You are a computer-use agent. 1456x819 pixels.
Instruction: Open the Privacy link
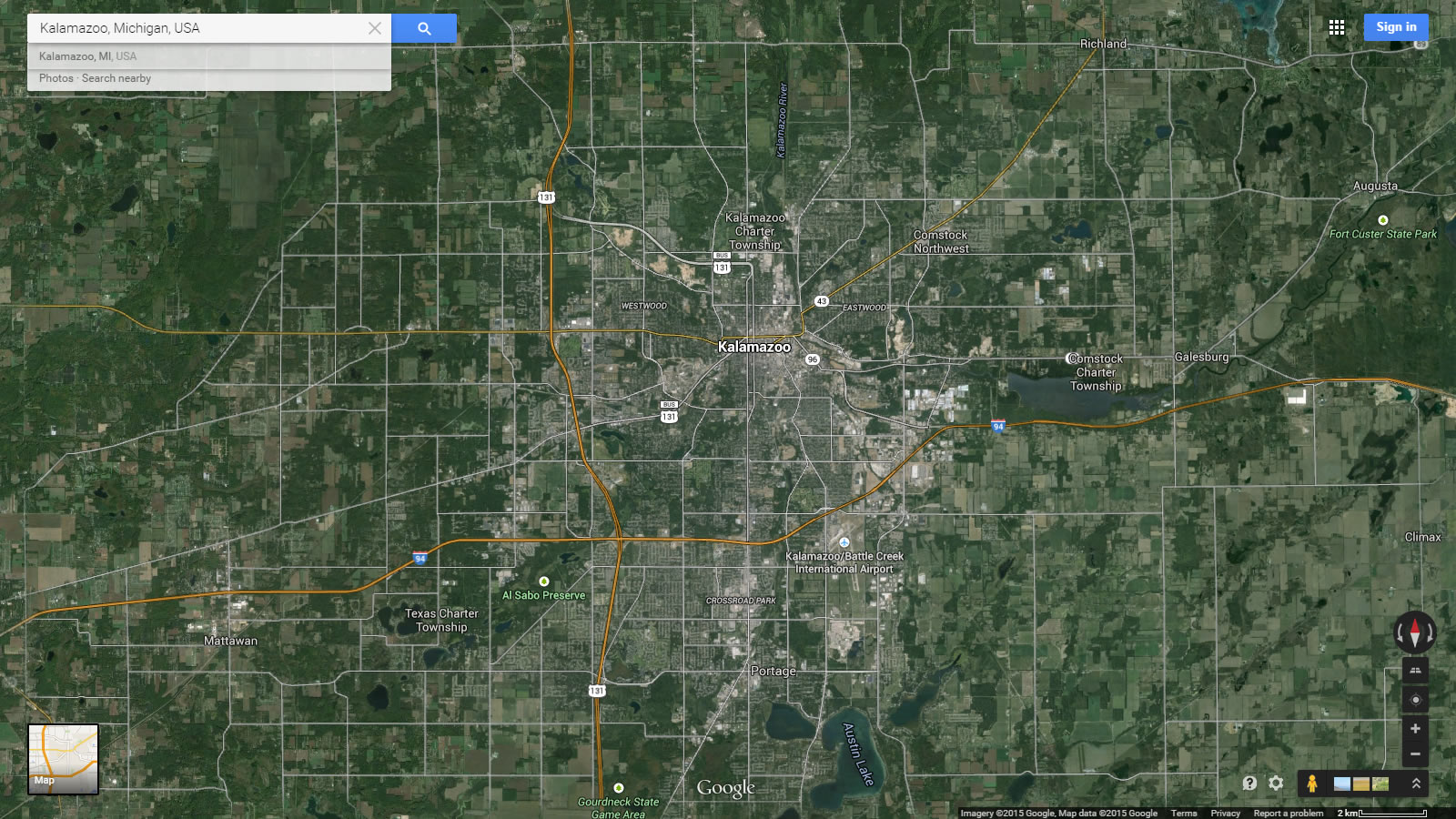pos(1225,814)
